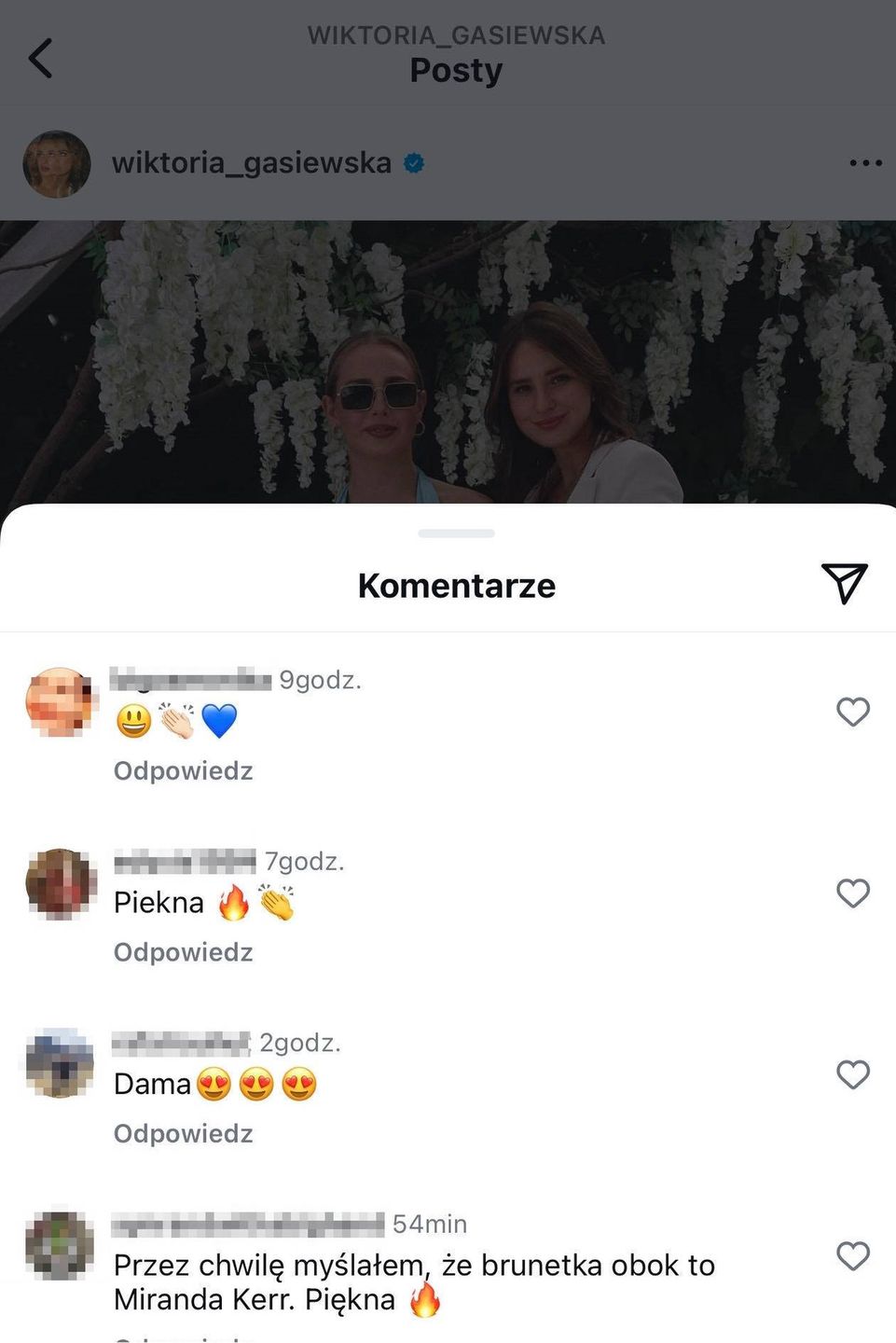Tap the comments sheet drag handle
The width and height of the screenshot is (896, 1343).
[456, 533]
